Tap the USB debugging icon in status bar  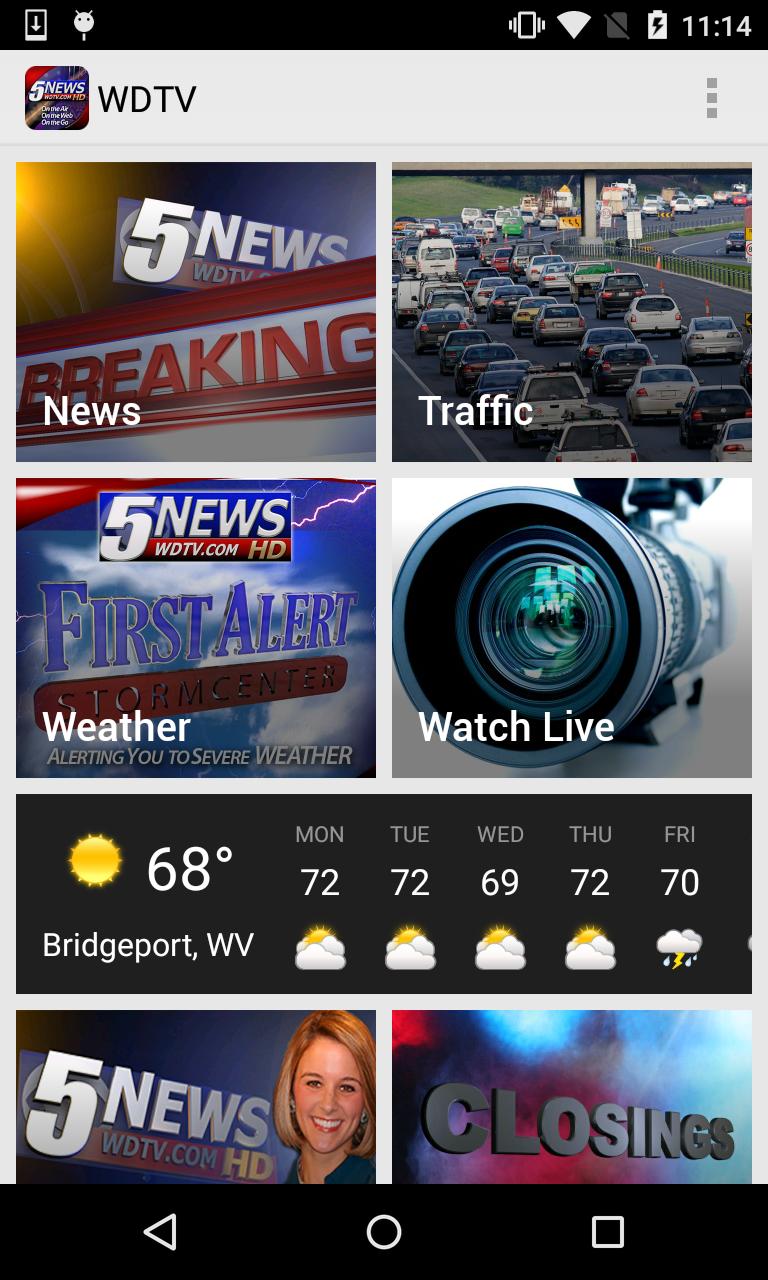pyautogui.click(x=84, y=24)
